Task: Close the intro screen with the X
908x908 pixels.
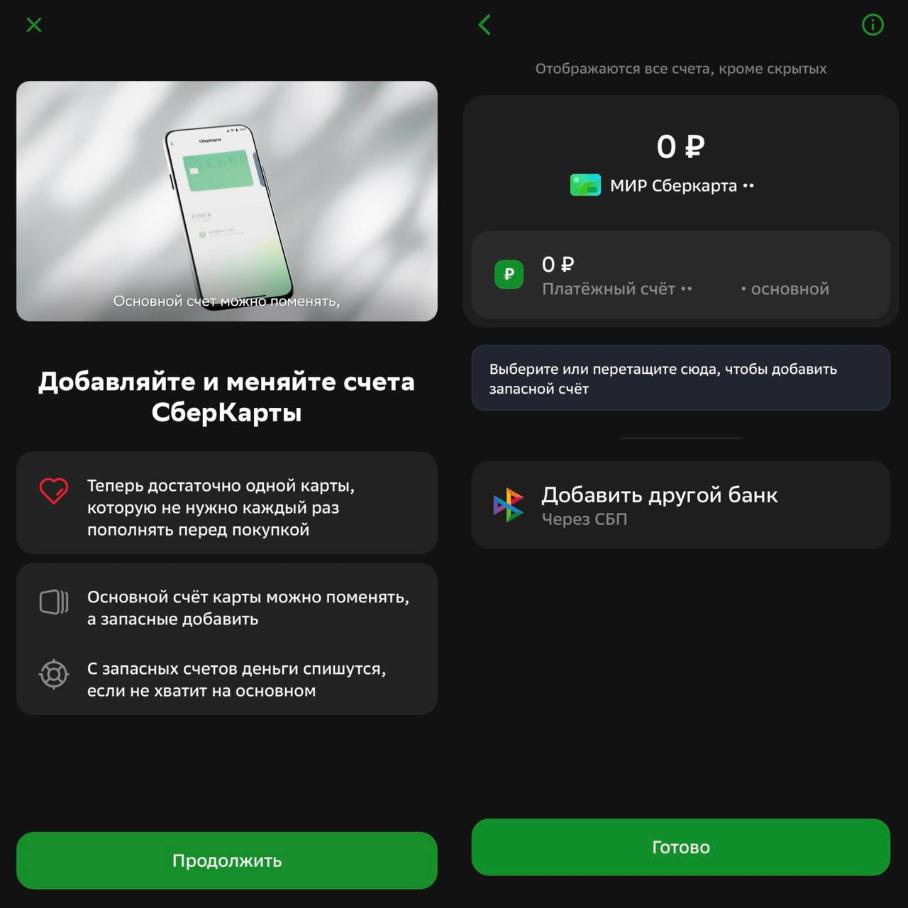Action: tap(34, 25)
